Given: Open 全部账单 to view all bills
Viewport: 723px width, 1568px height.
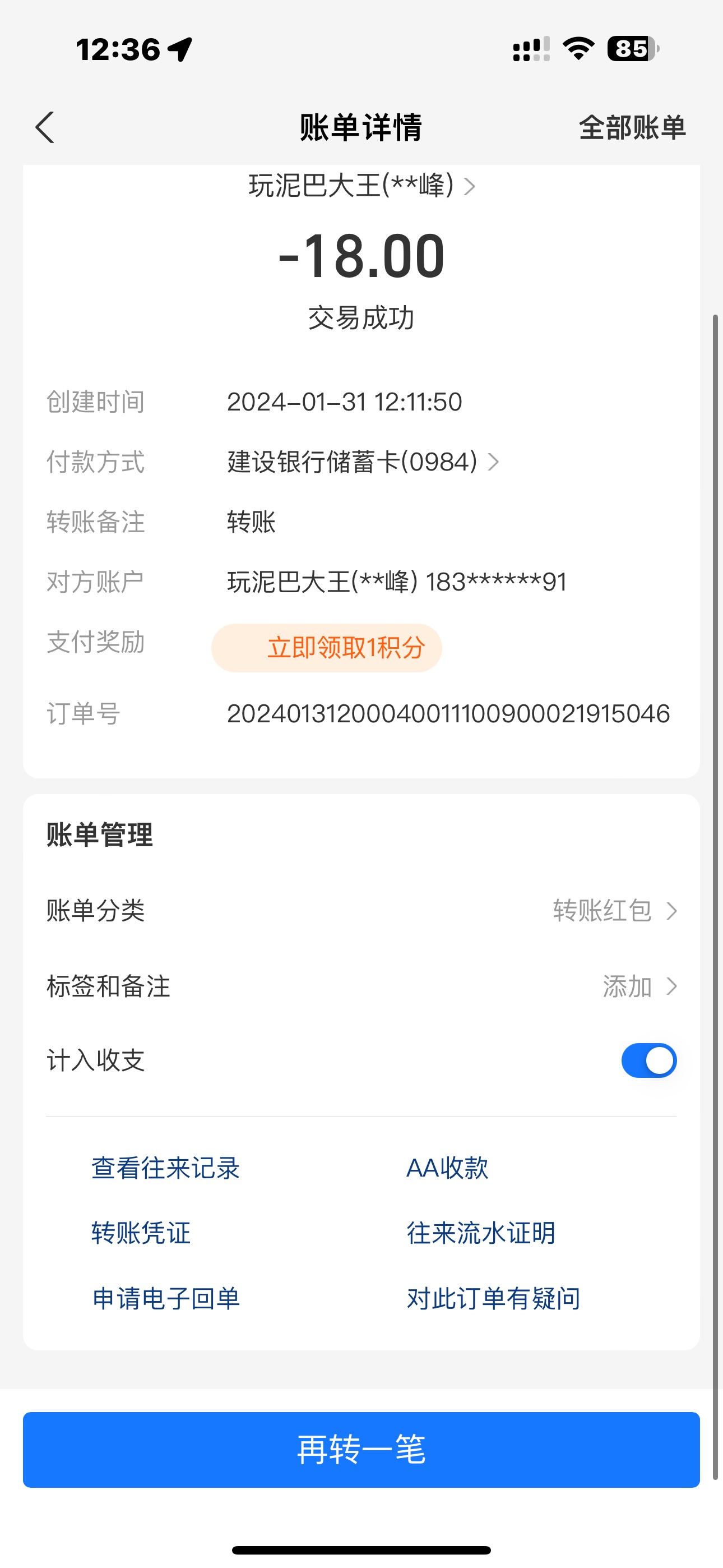Looking at the screenshot, I should (632, 128).
